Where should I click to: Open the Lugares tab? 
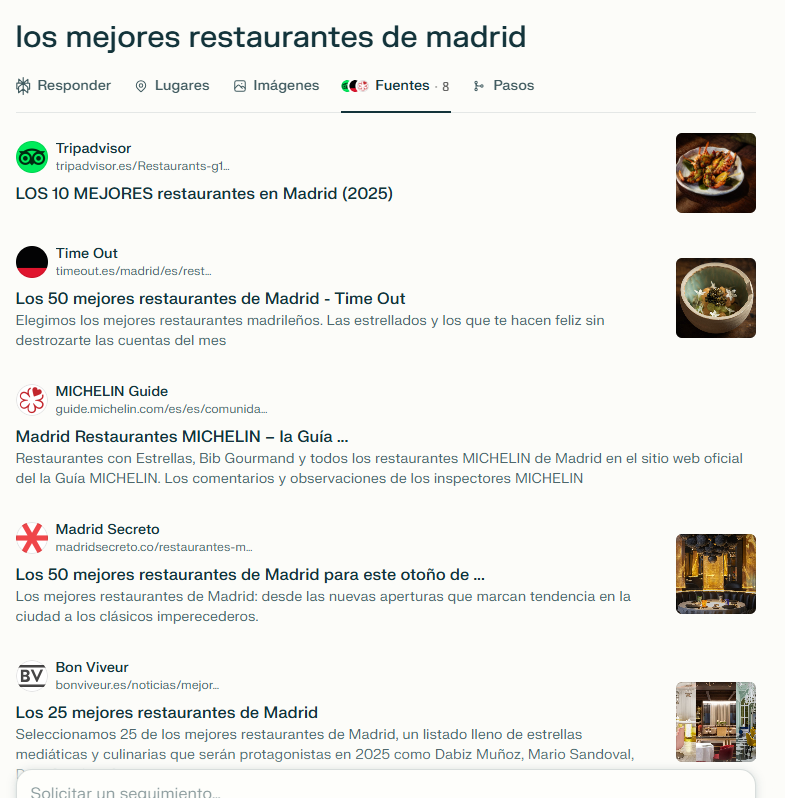172,86
